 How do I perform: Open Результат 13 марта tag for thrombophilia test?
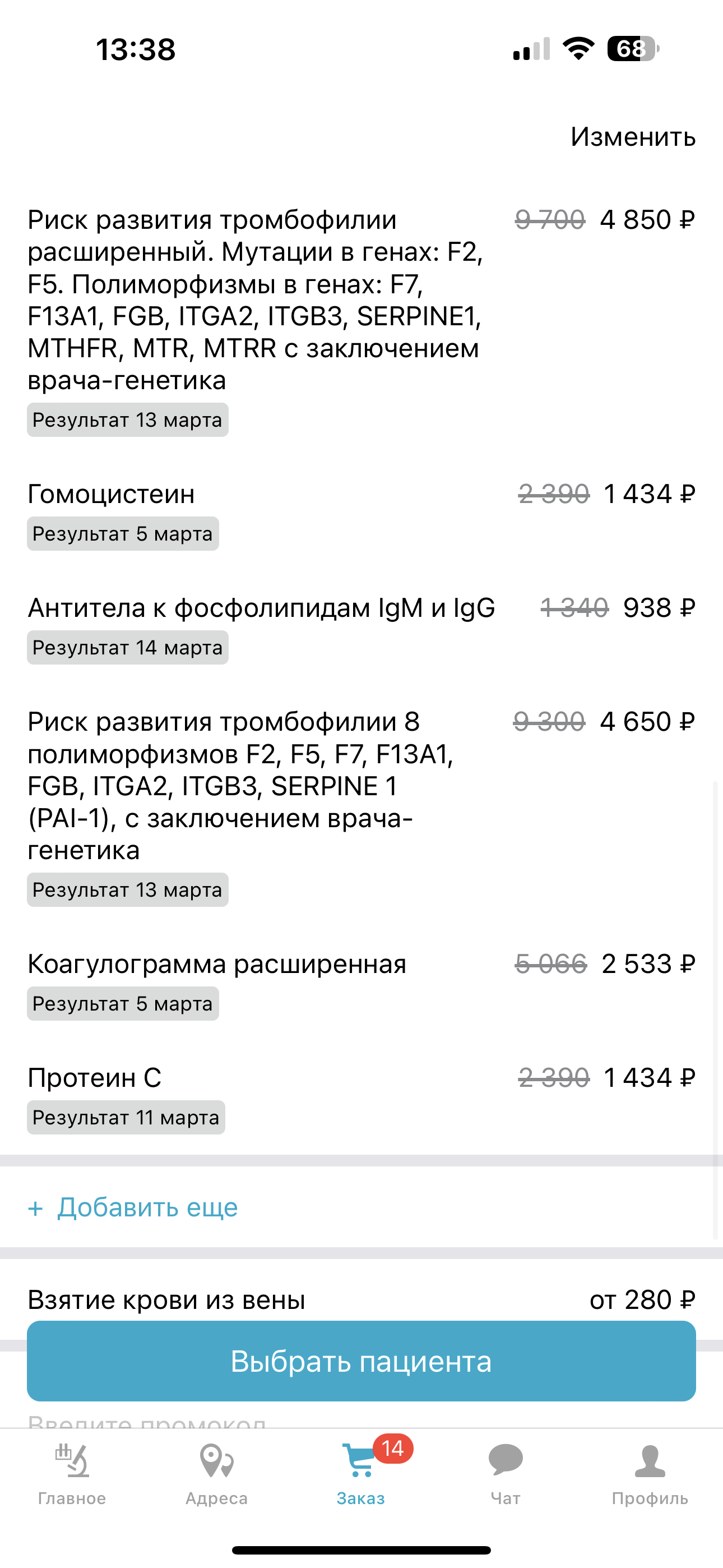127,419
